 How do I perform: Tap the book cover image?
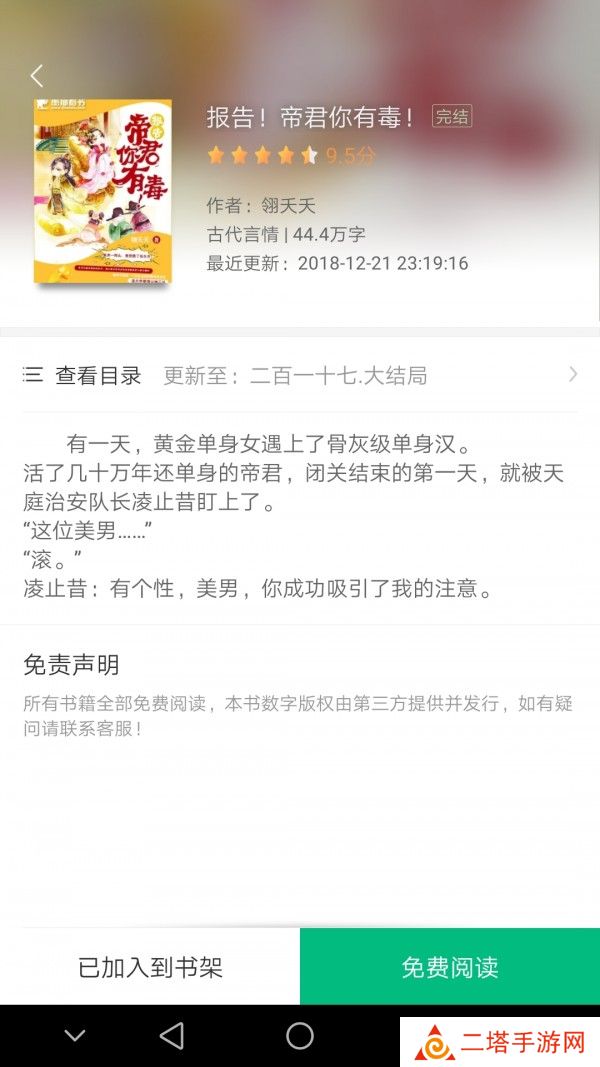click(x=102, y=190)
